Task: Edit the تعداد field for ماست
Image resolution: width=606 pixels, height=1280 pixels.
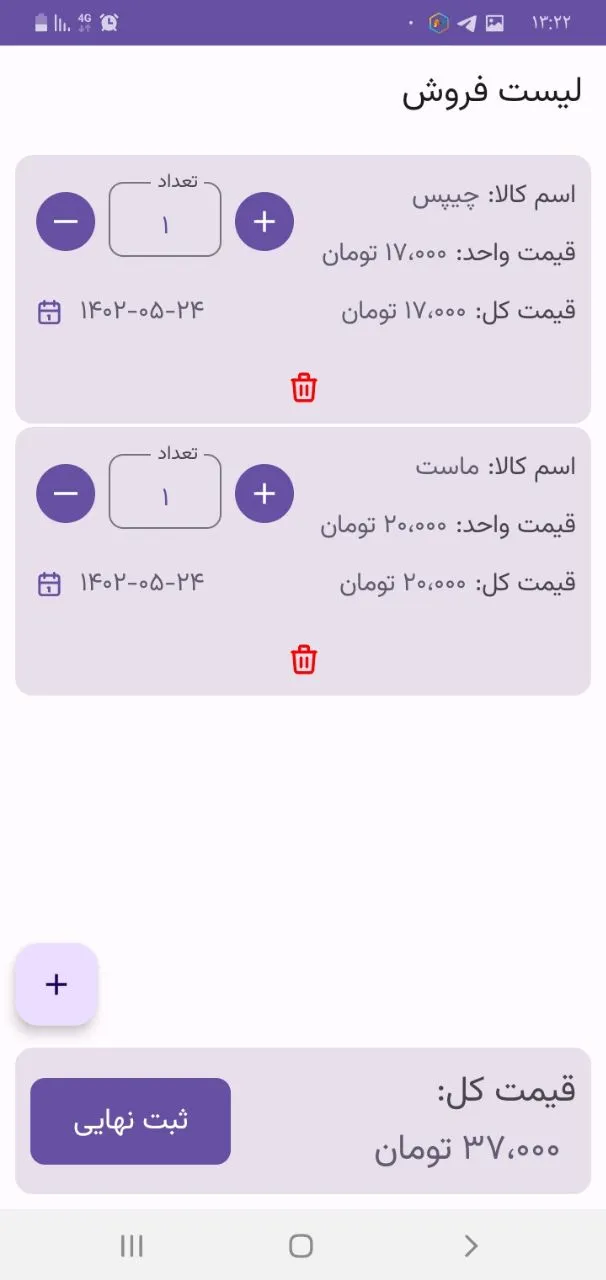Action: (165, 496)
